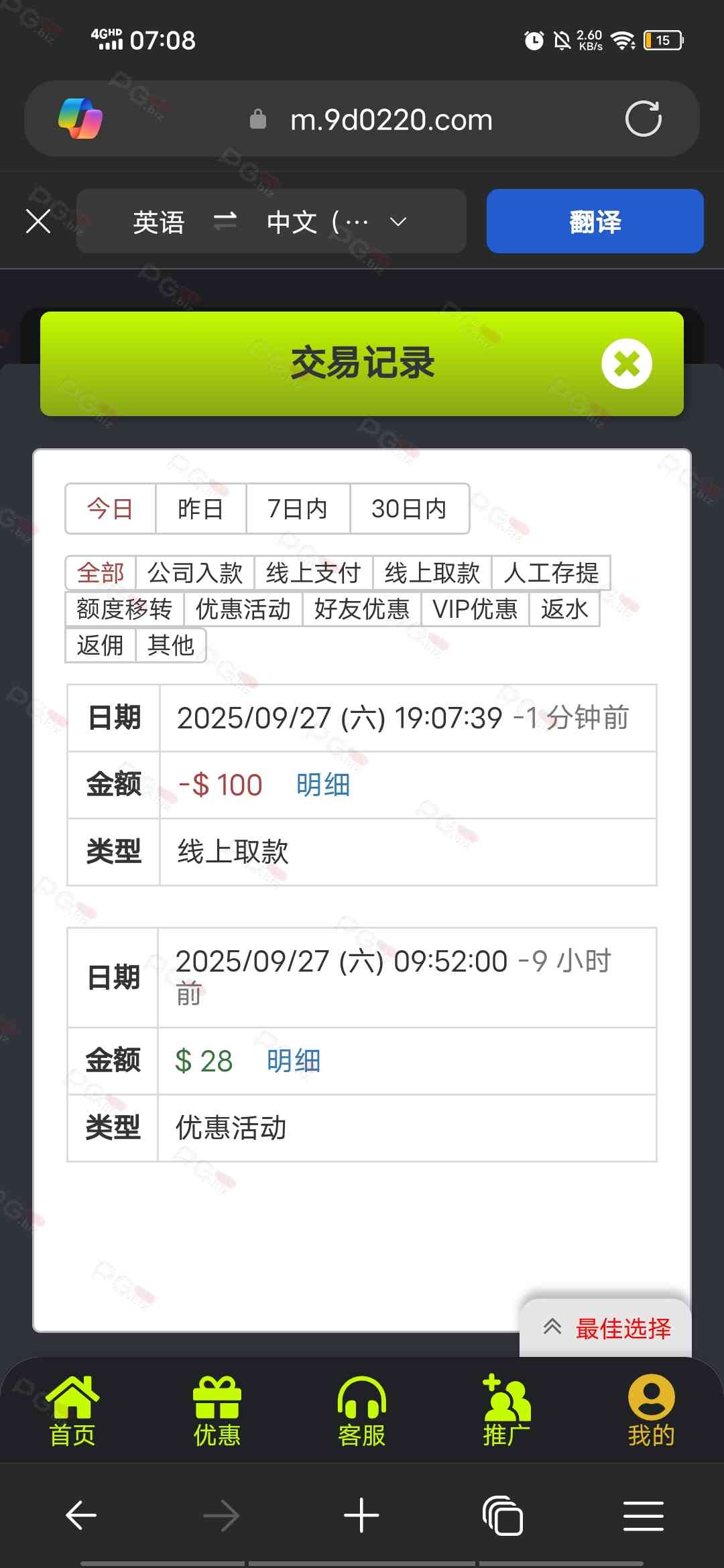Open 明细 for the -$100 withdrawal
724x1568 pixels.
tap(323, 785)
